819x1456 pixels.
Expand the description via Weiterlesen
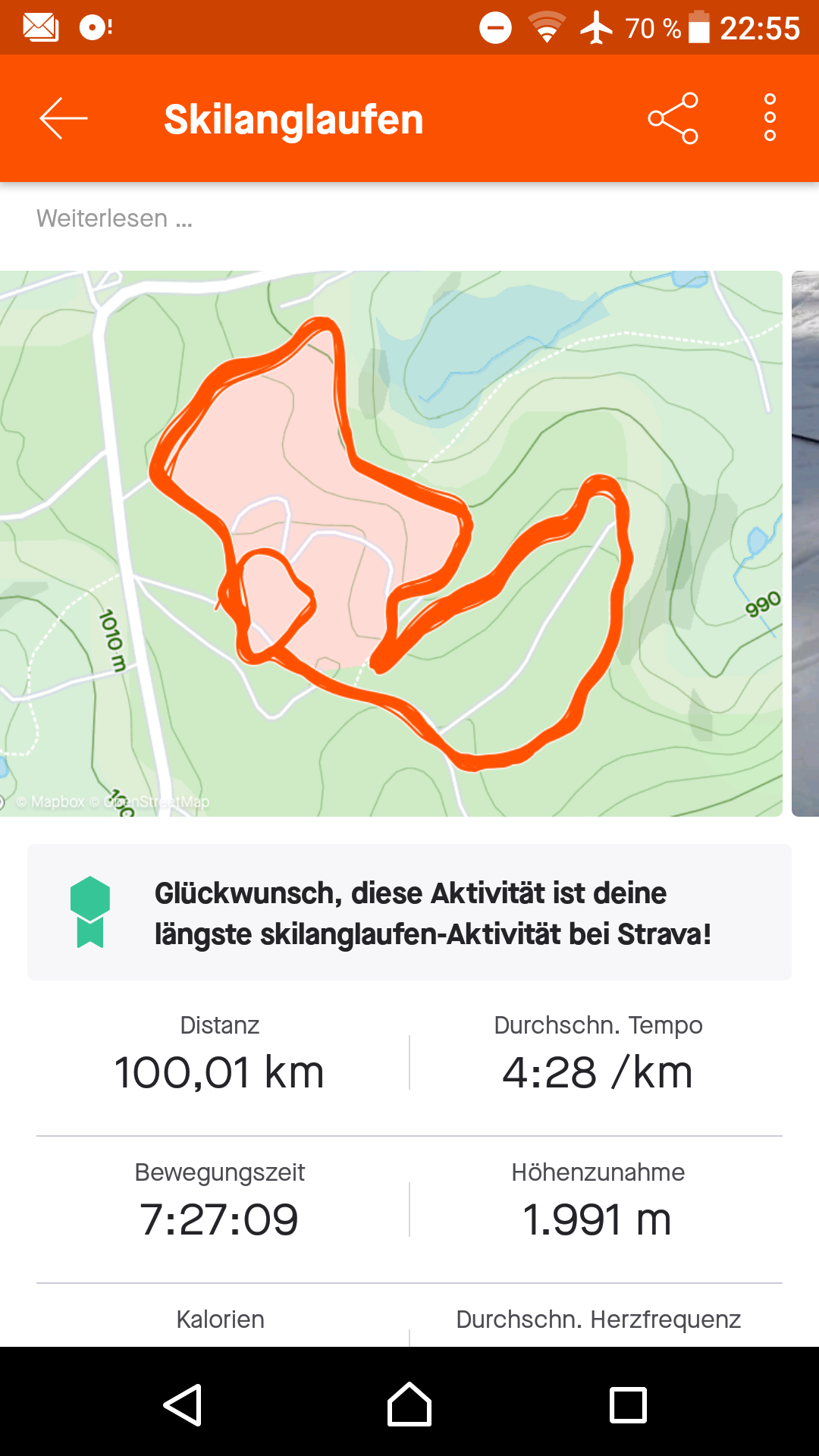click(x=115, y=218)
